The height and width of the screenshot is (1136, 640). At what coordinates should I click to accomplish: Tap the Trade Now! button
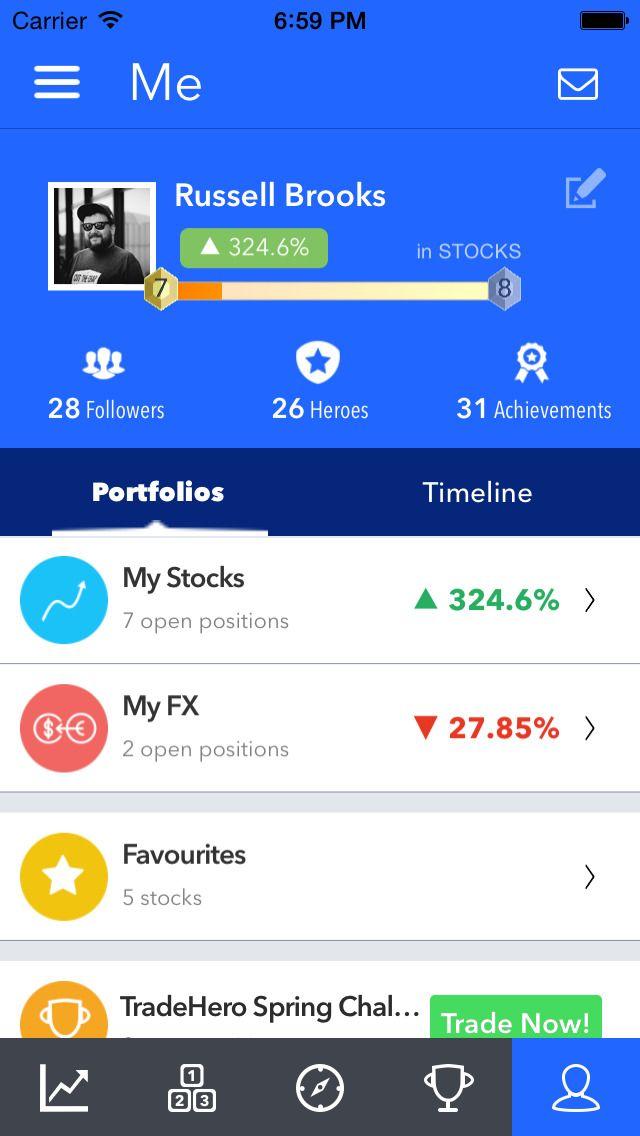pos(515,1021)
